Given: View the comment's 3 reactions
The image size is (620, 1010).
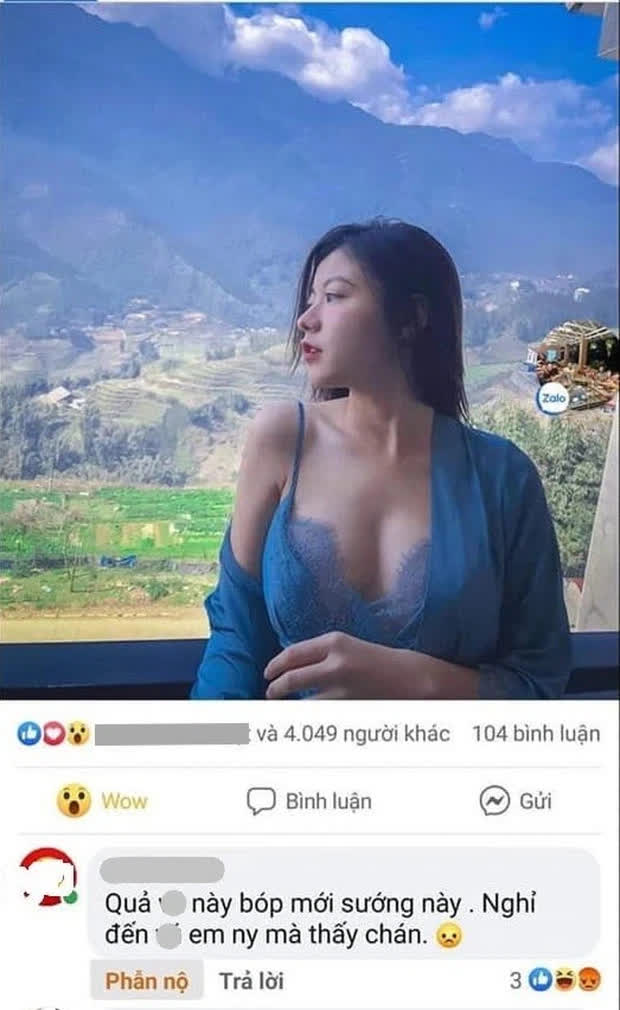Looking at the screenshot, I should coord(556,980).
